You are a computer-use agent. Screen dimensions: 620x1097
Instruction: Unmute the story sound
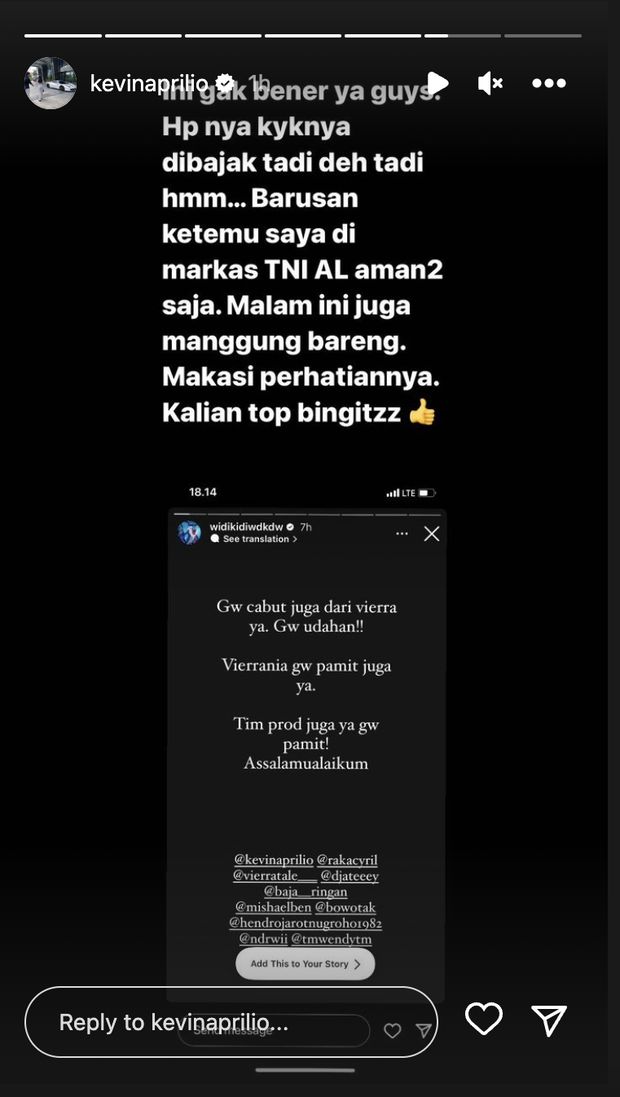pyautogui.click(x=490, y=83)
